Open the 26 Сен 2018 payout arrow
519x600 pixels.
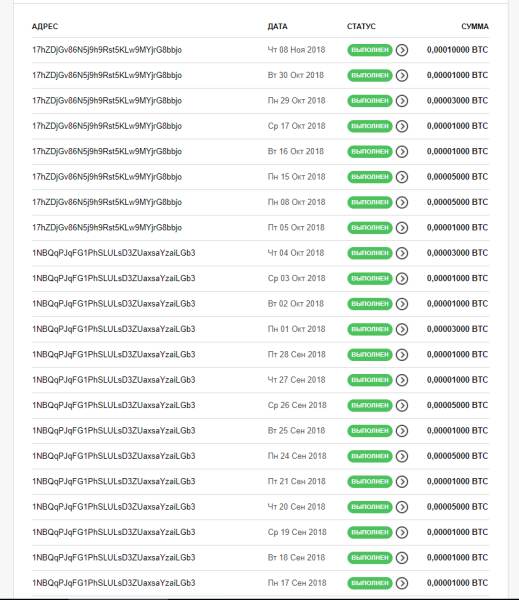[x=401, y=405]
